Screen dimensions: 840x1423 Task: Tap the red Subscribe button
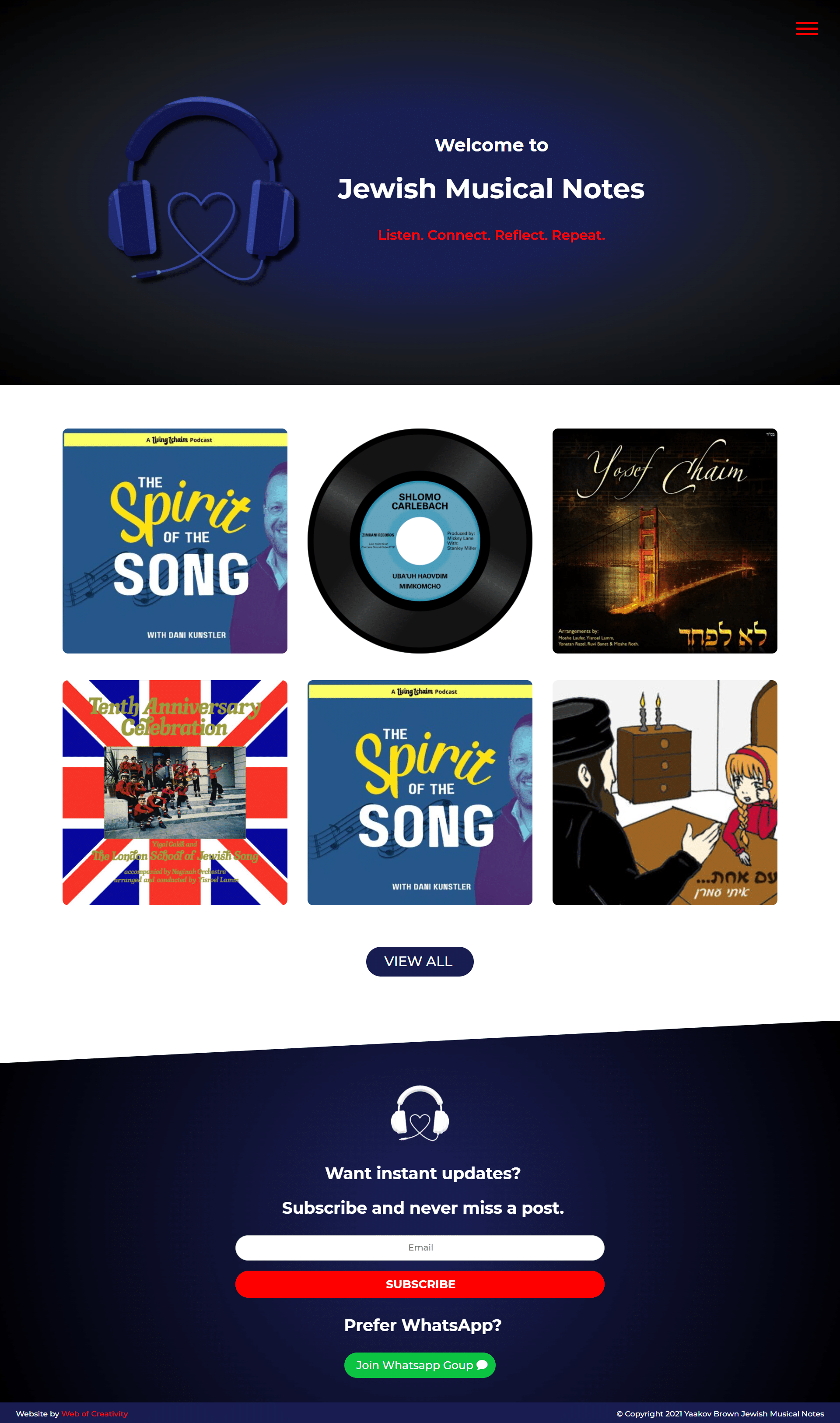tap(420, 1284)
